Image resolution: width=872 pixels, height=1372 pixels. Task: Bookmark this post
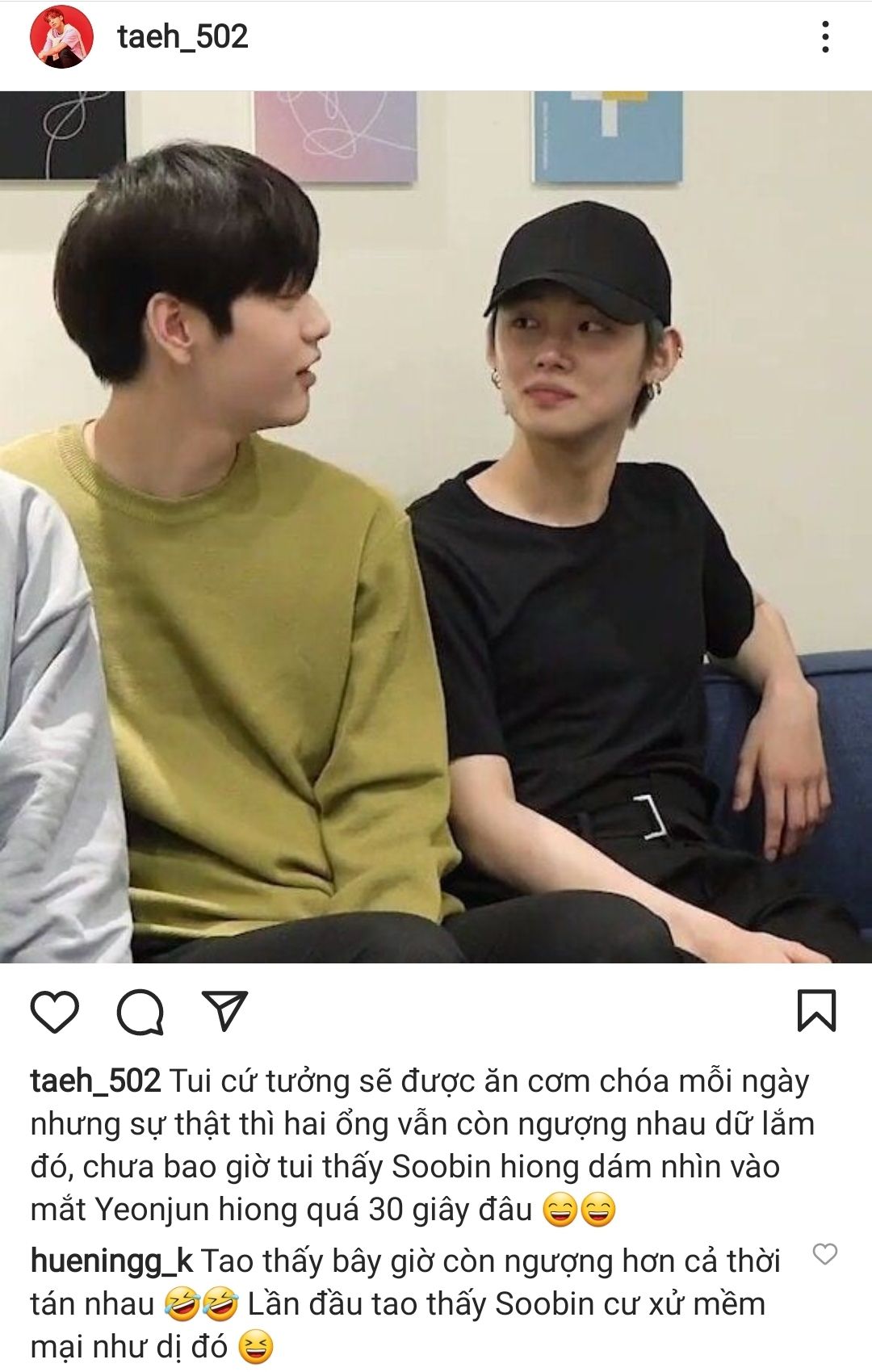point(816,1011)
